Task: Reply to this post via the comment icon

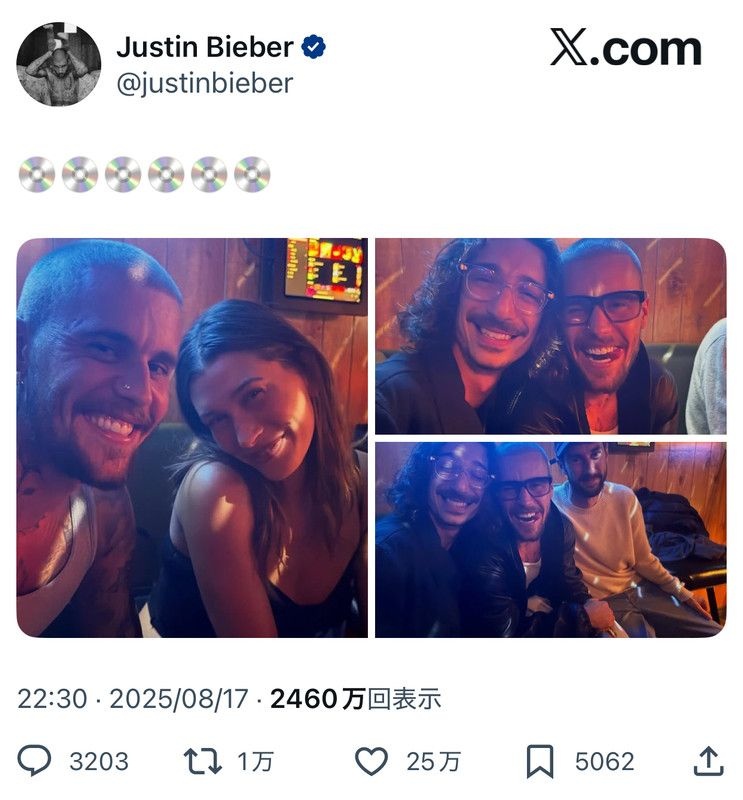Action: [x=36, y=761]
